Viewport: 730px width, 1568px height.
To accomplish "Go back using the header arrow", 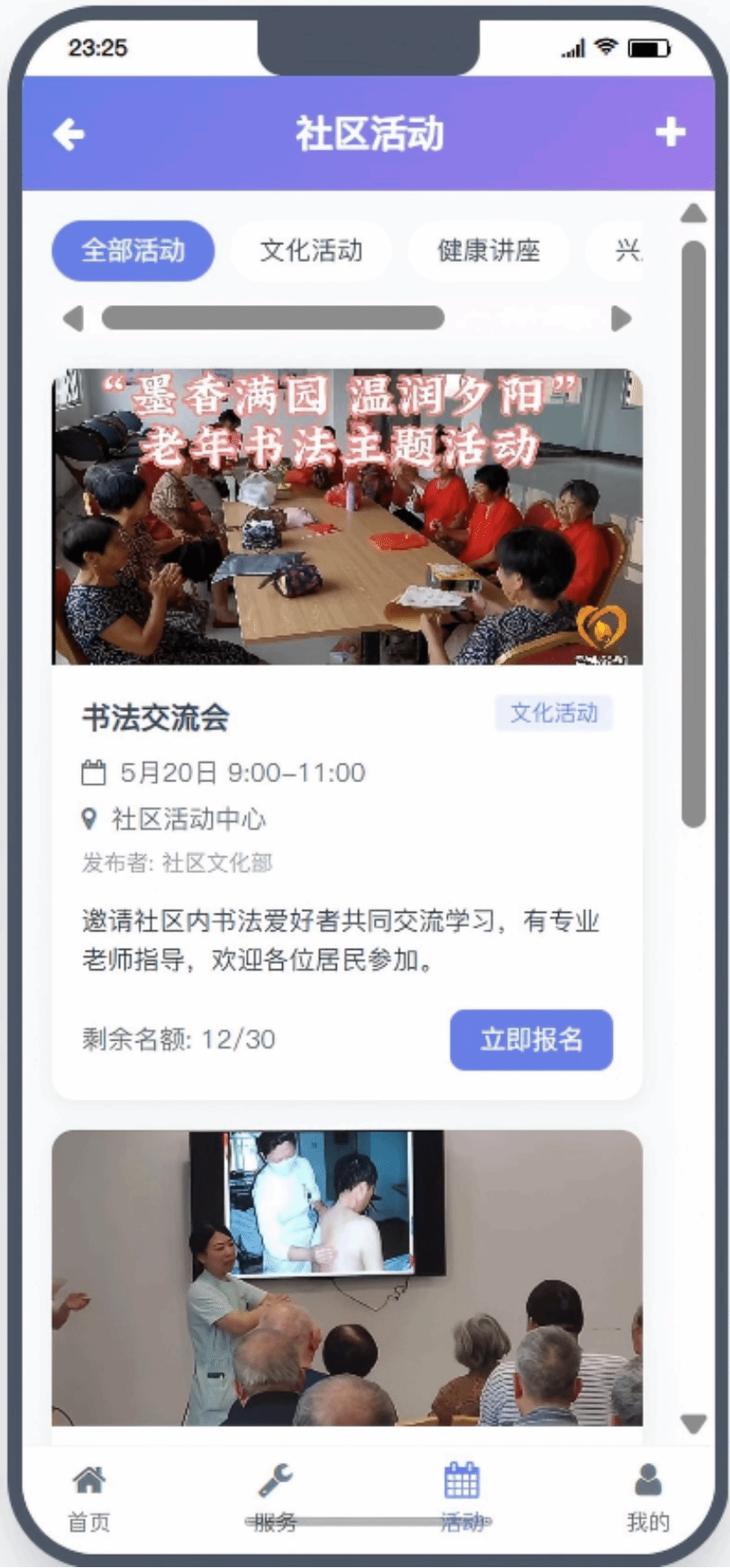I will click(x=69, y=134).
